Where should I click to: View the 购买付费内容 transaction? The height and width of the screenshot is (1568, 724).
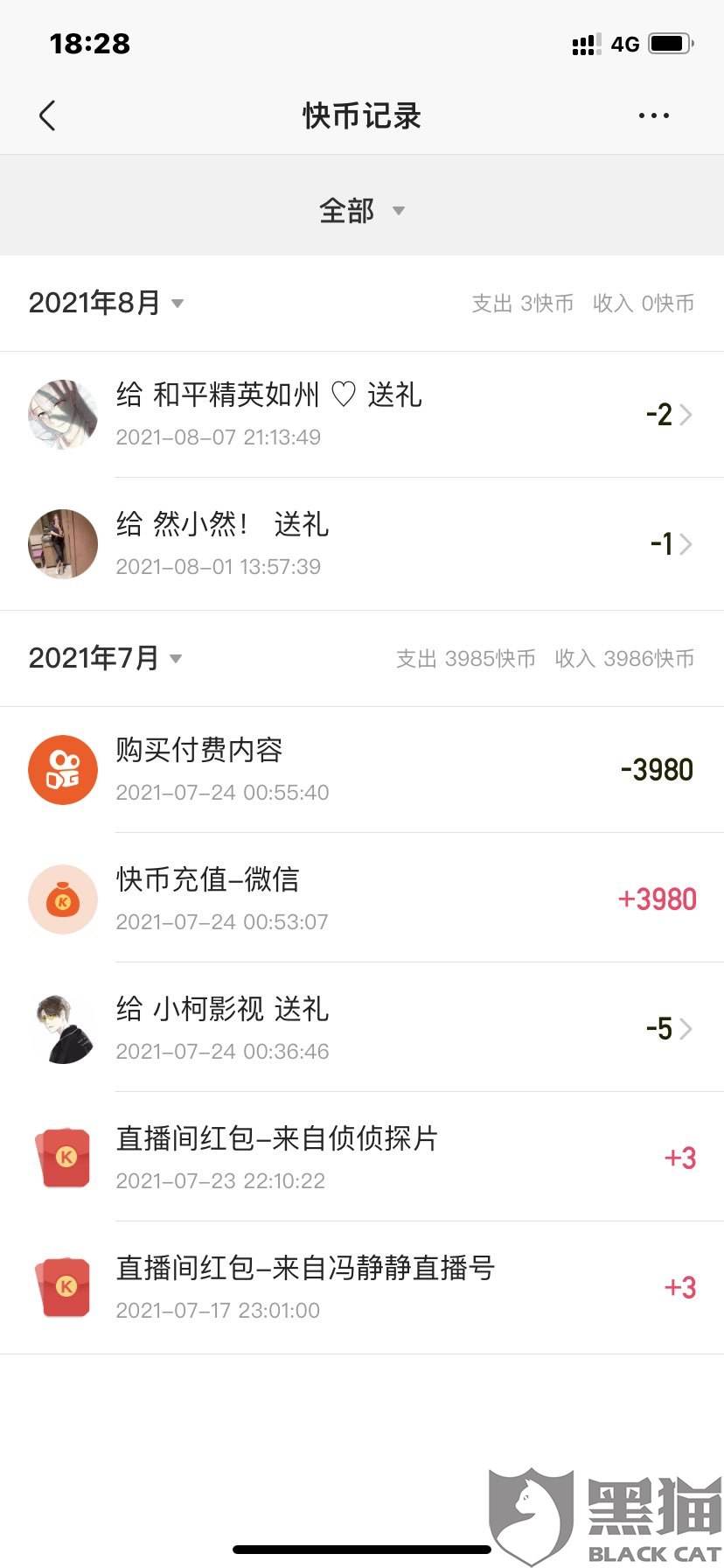tap(362, 768)
